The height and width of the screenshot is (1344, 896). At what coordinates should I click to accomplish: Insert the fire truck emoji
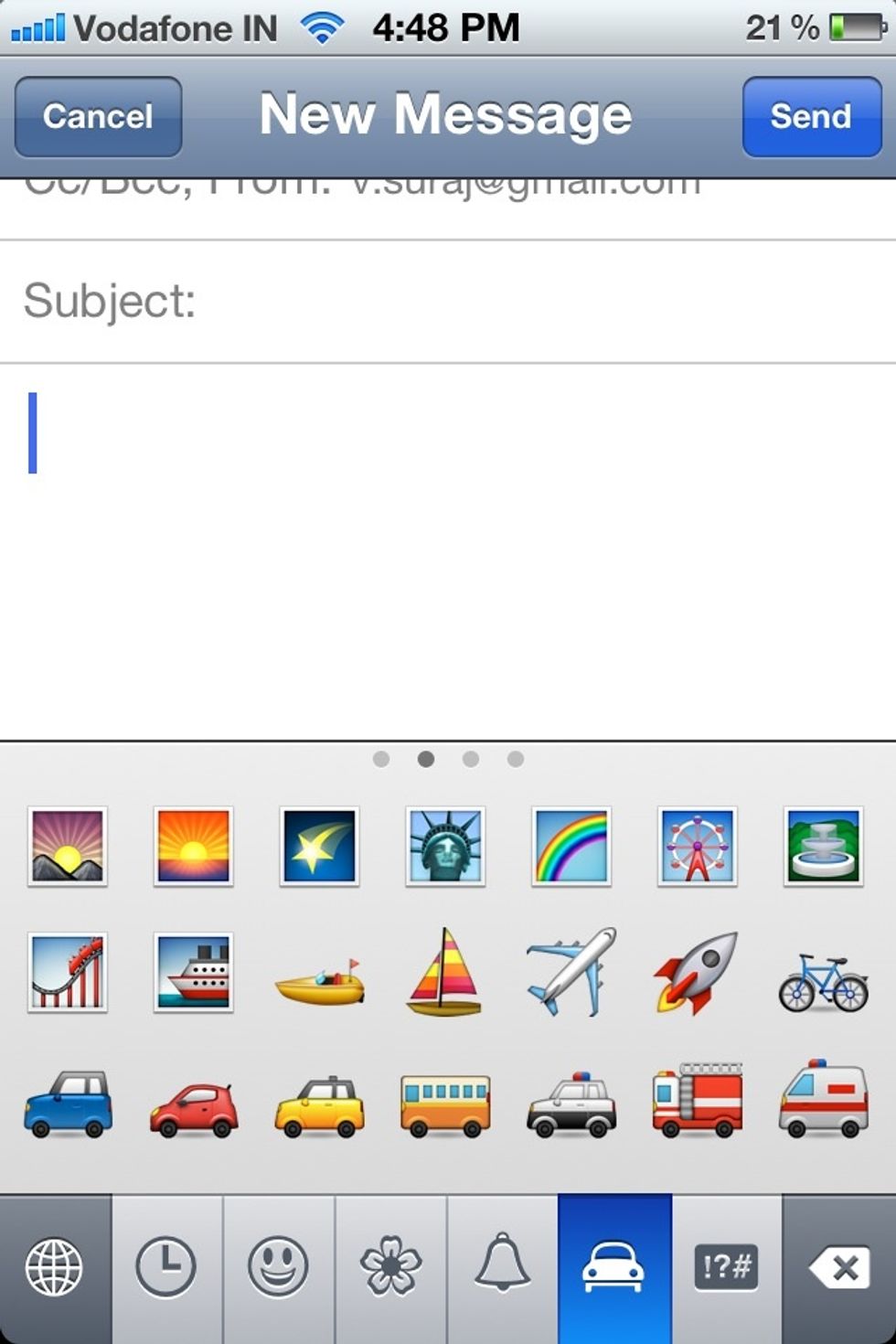(x=697, y=1100)
